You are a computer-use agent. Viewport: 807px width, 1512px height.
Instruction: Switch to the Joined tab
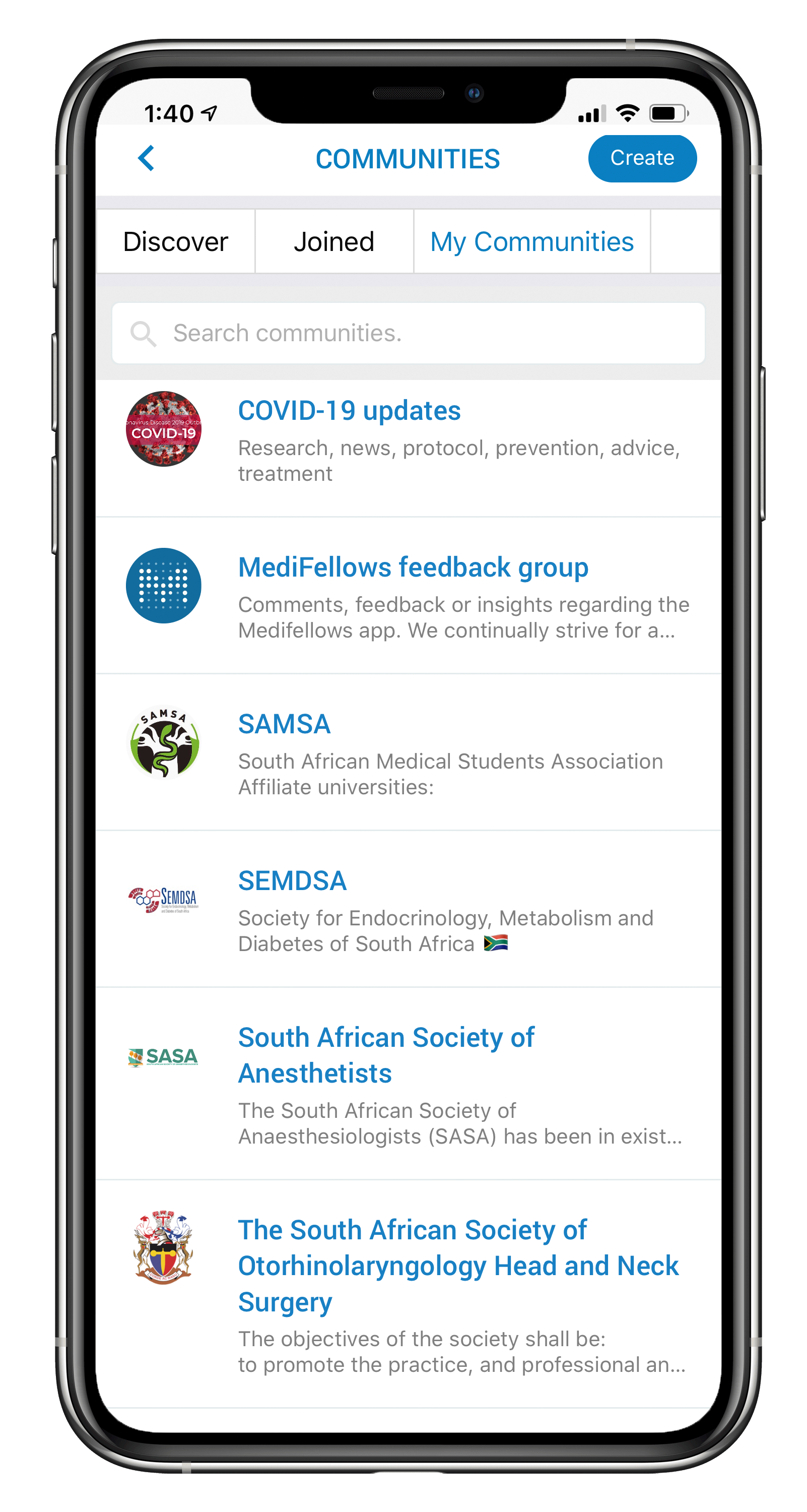[333, 241]
